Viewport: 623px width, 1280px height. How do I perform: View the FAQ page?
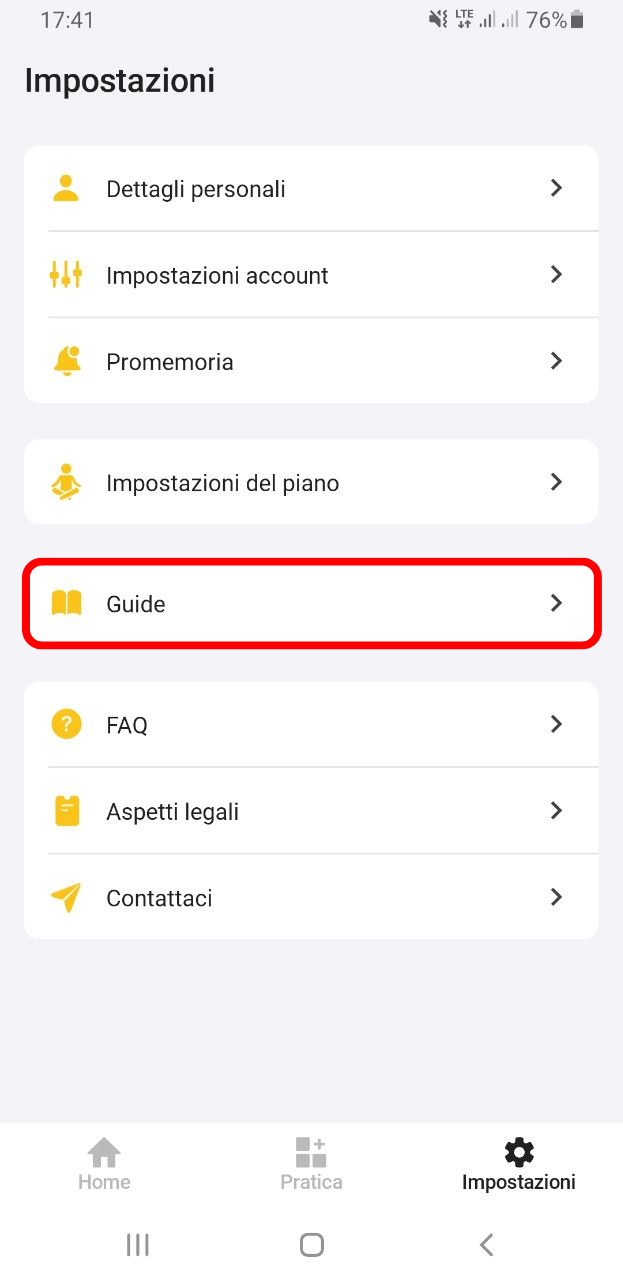311,725
